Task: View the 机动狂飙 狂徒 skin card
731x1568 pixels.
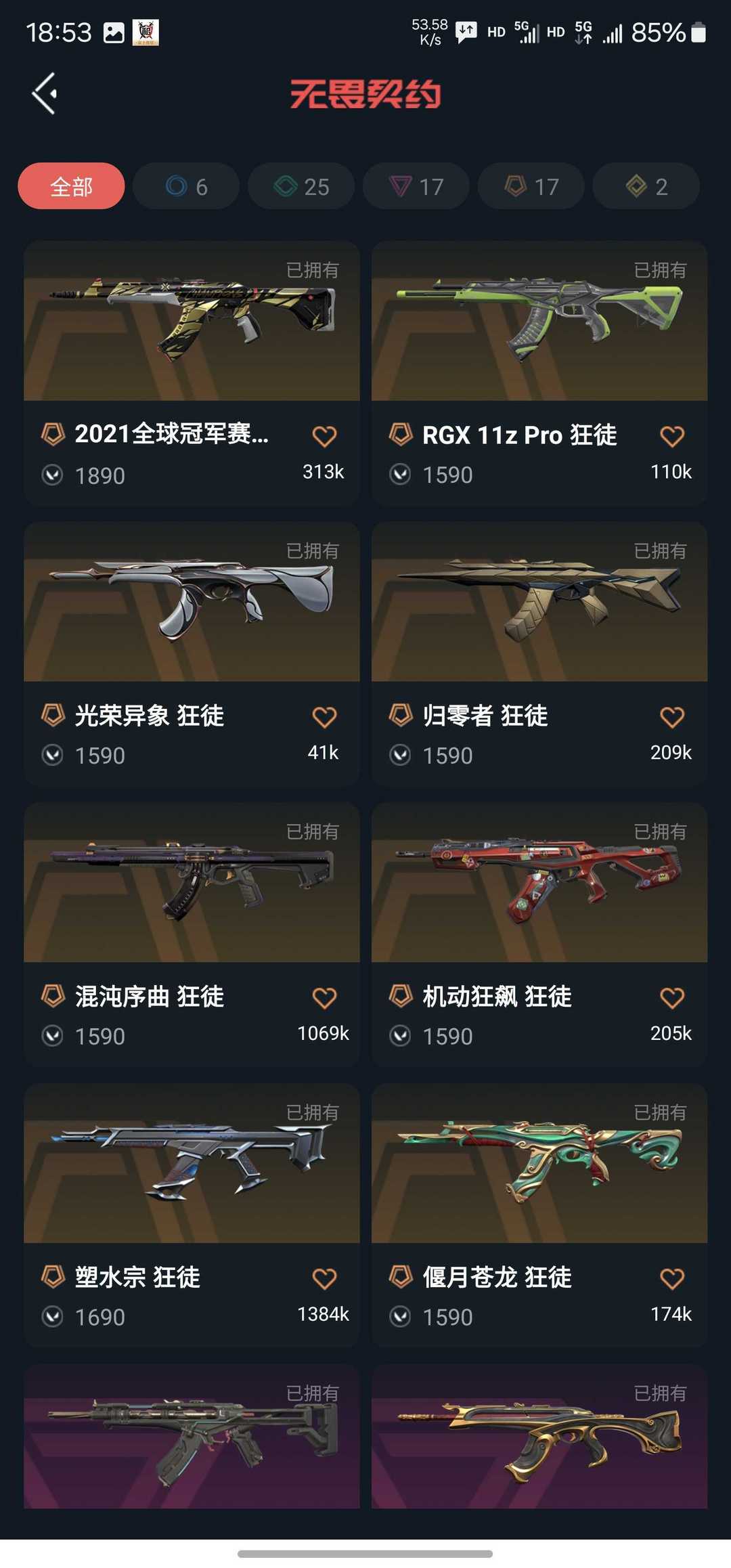Action: 539,934
